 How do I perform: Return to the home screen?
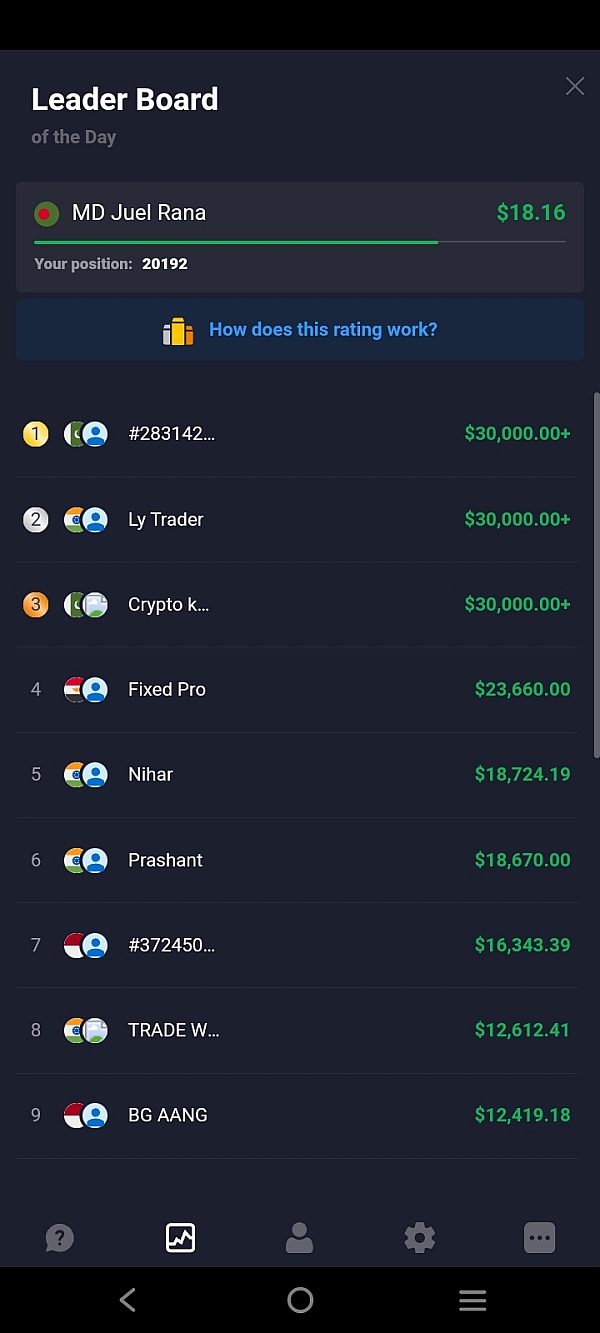[300, 1300]
